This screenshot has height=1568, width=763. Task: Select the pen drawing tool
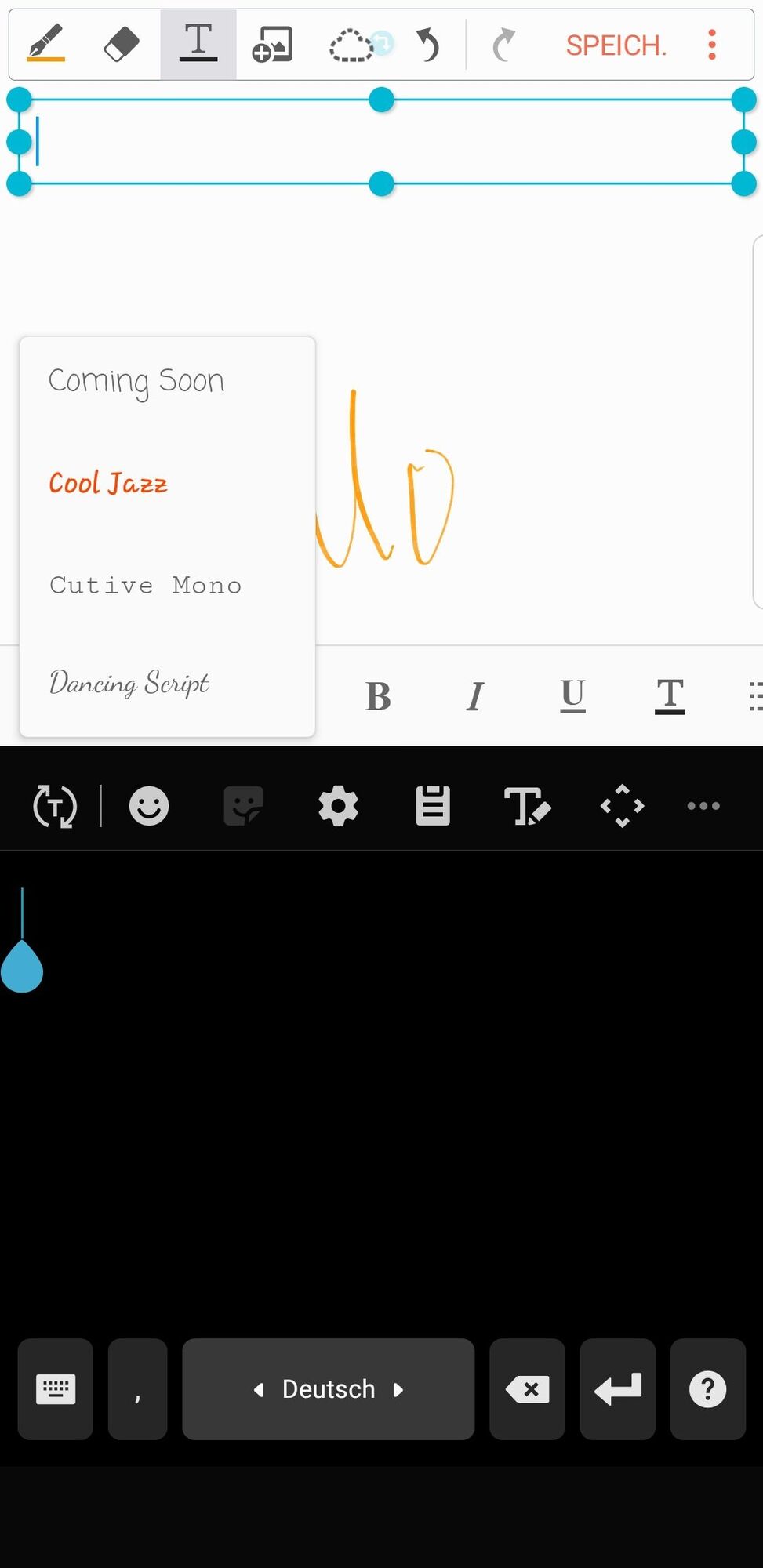coord(46,44)
